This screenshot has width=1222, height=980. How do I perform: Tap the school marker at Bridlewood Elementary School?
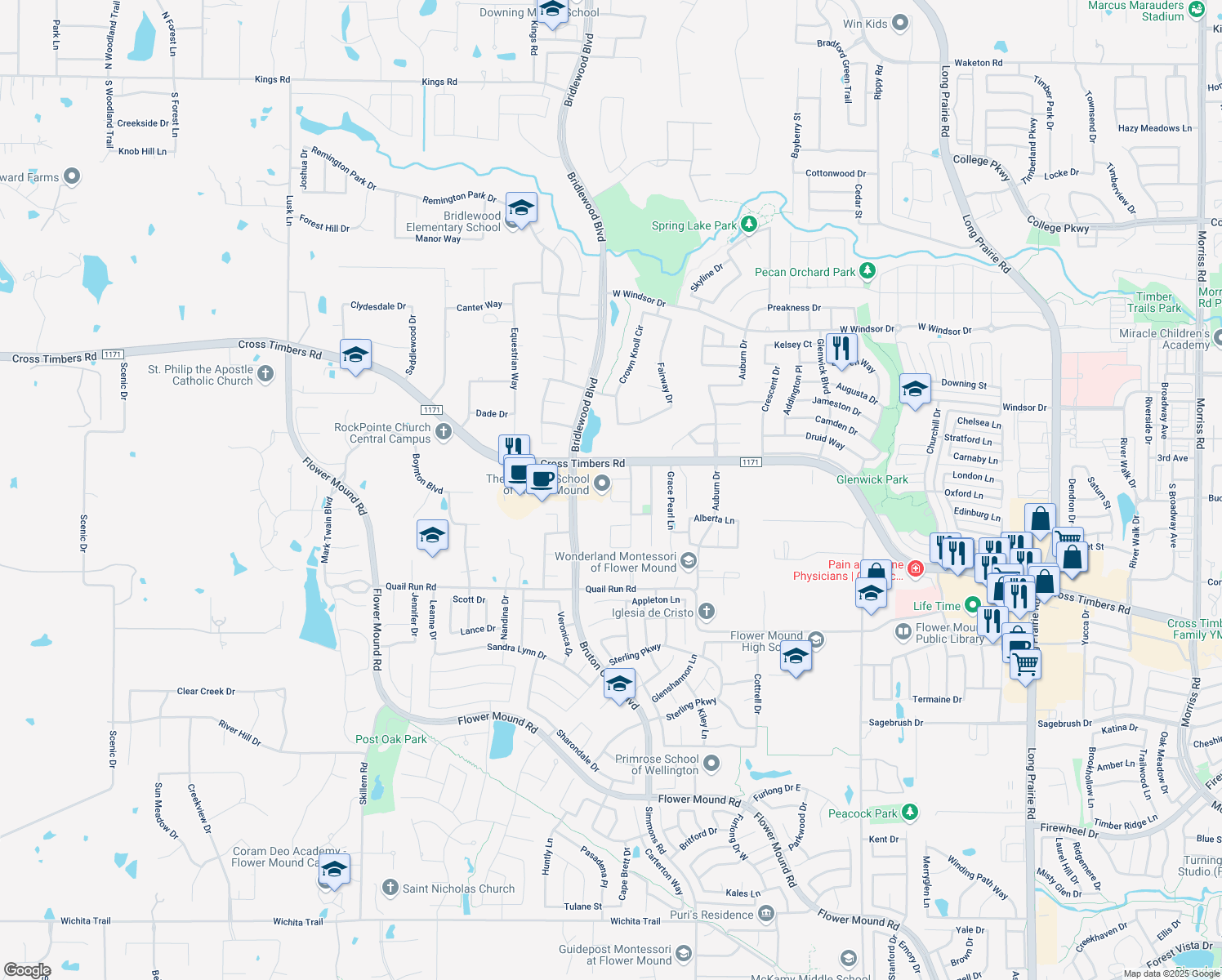coord(521,207)
